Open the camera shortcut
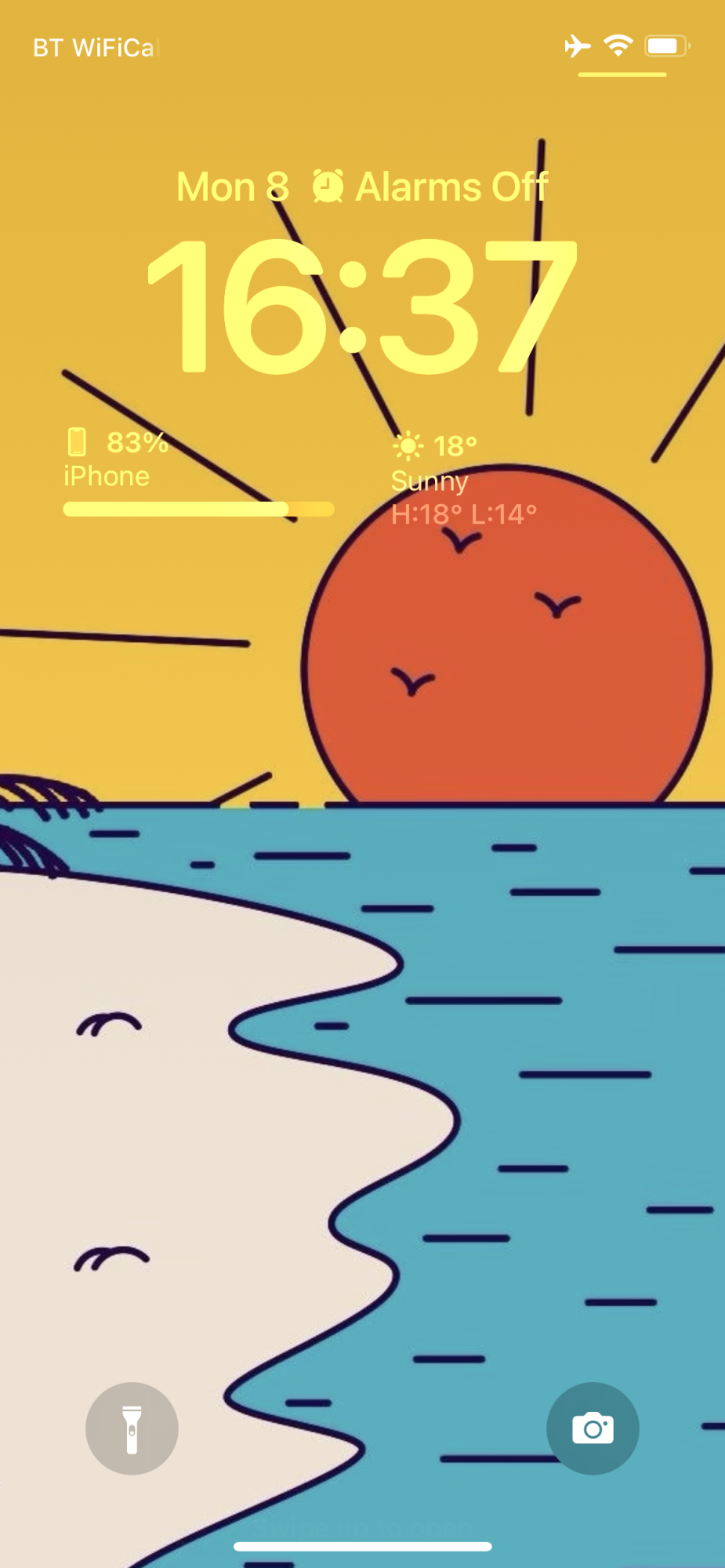This screenshot has width=725, height=1568. pos(593,1428)
